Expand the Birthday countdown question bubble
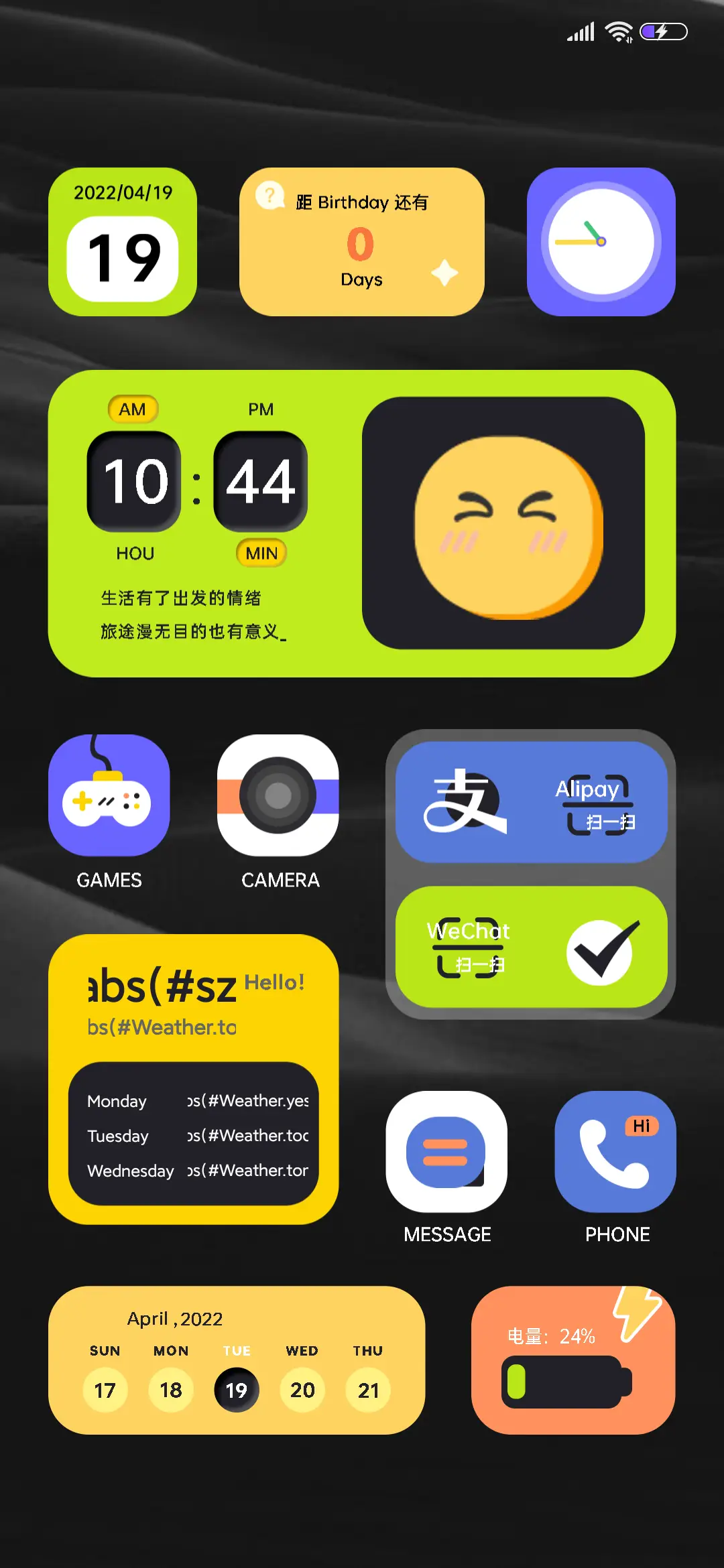The image size is (724, 1568). pos(269,195)
